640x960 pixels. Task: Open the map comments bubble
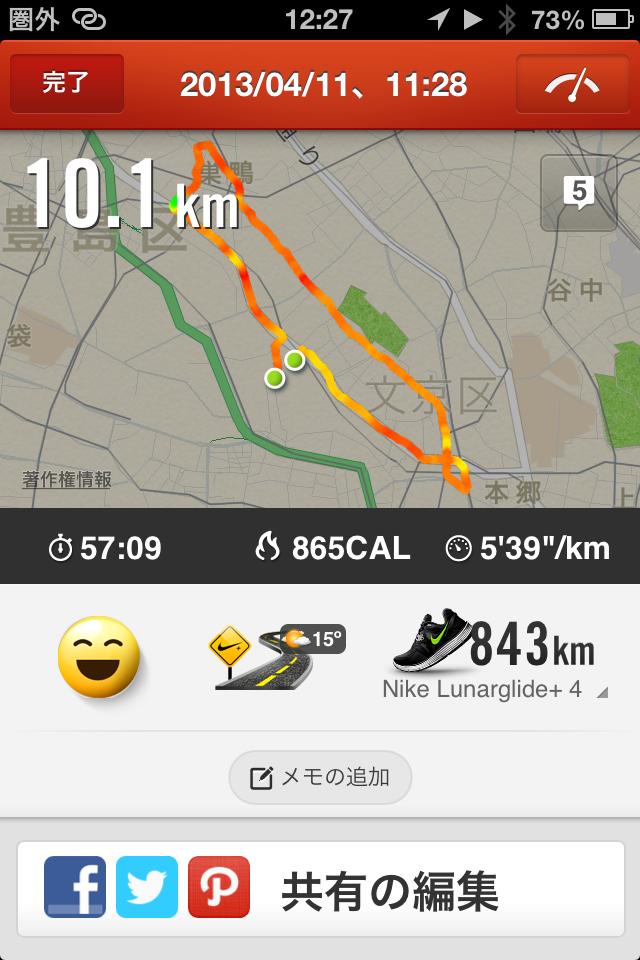pos(578,193)
